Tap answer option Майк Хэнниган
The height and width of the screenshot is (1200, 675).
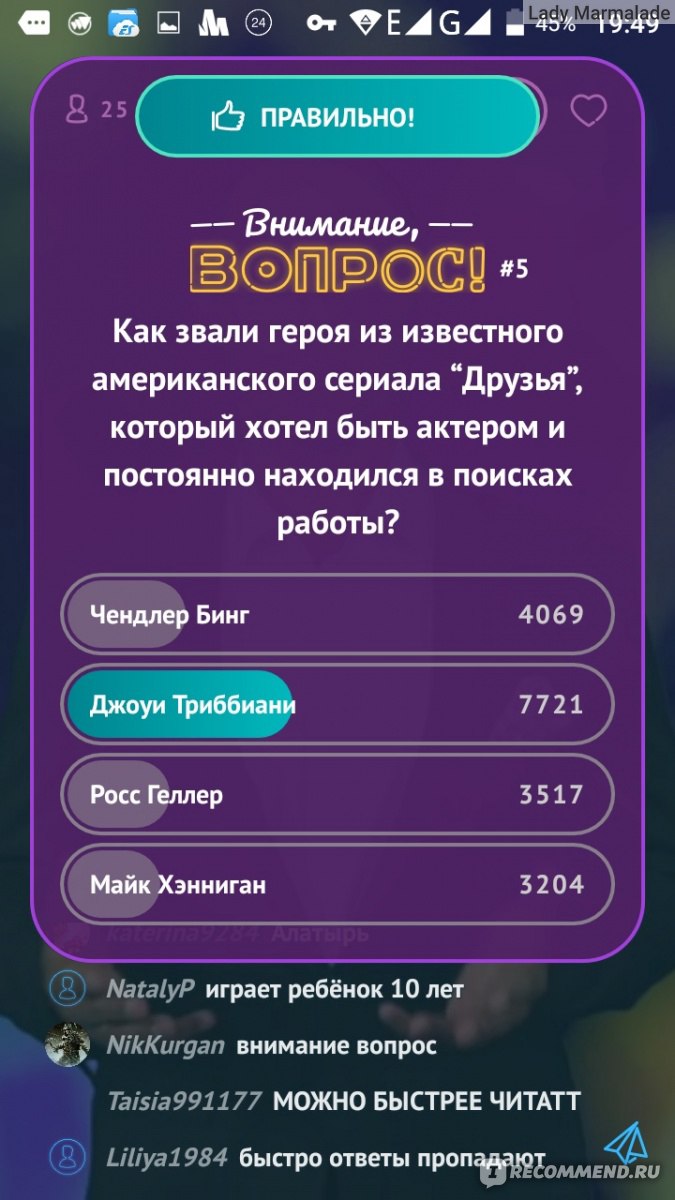point(337,884)
